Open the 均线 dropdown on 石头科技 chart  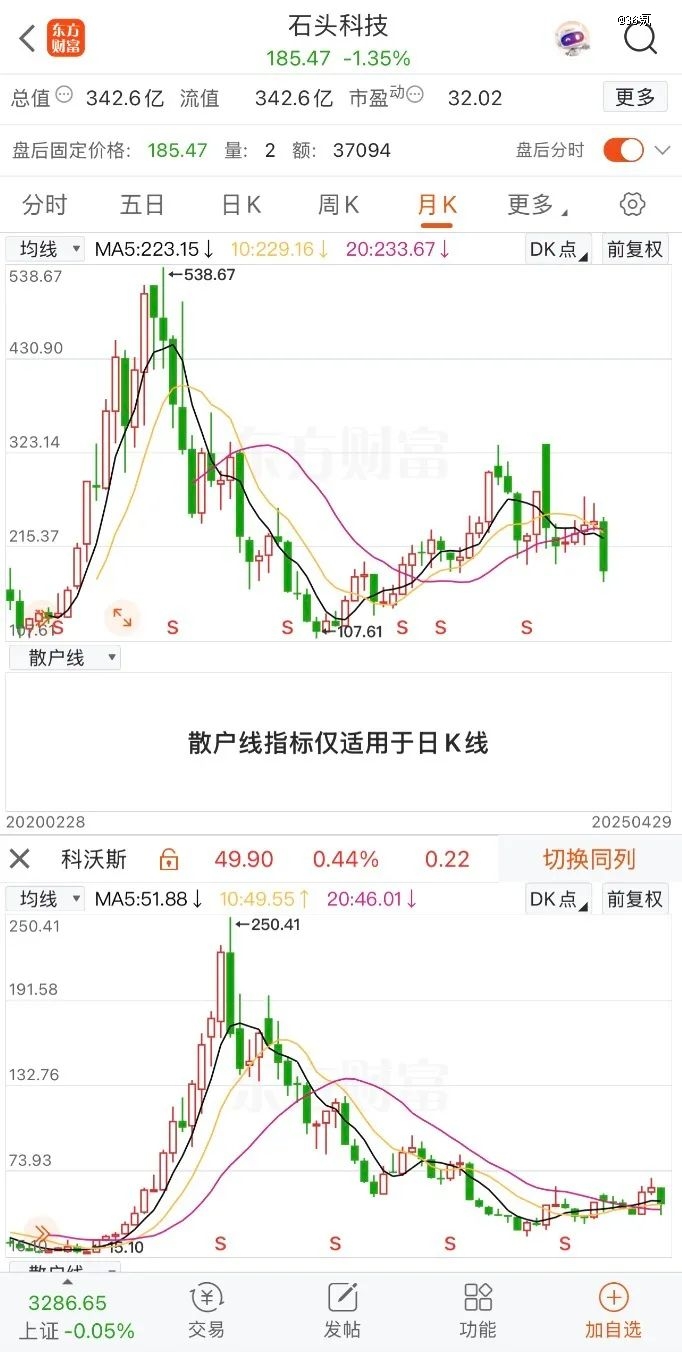(x=47, y=249)
